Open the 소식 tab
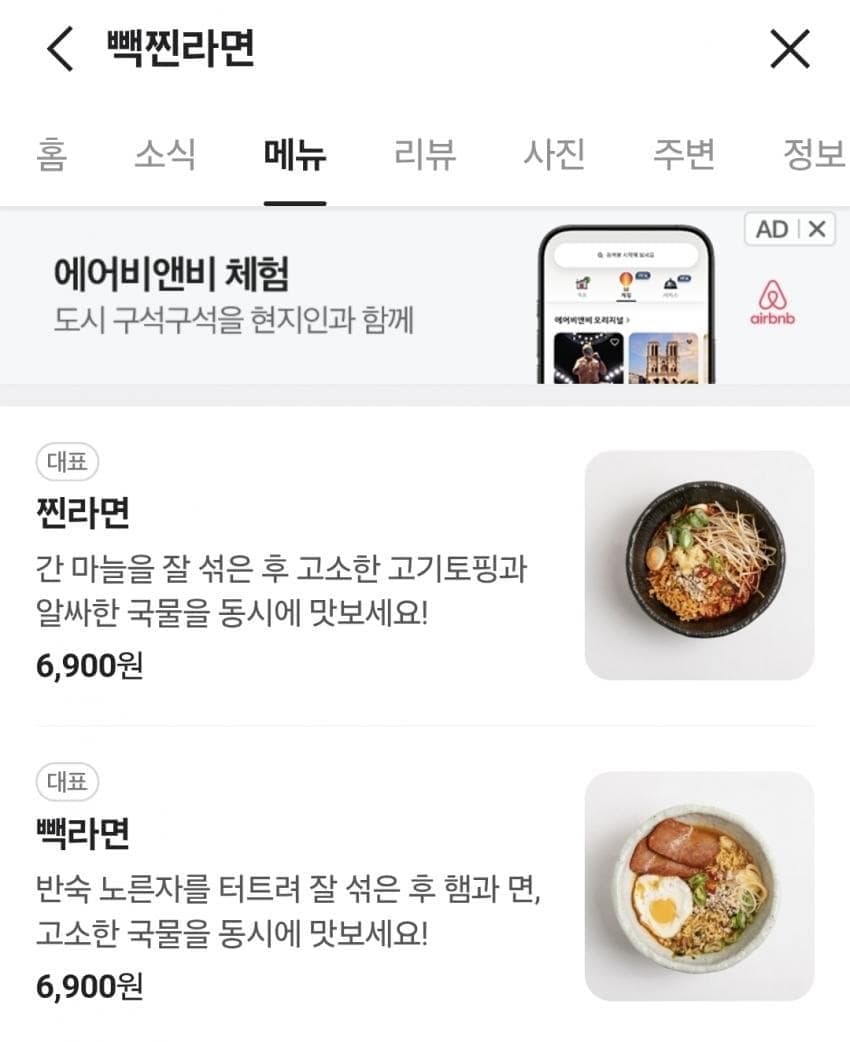 point(165,156)
